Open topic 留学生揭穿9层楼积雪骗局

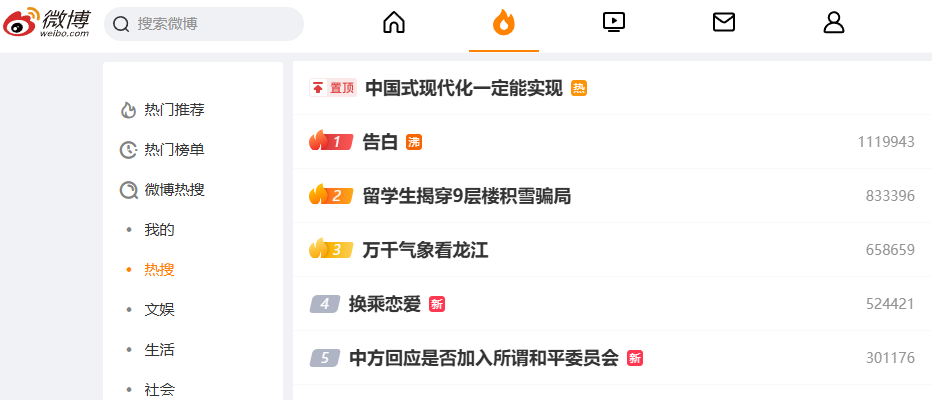(466, 196)
